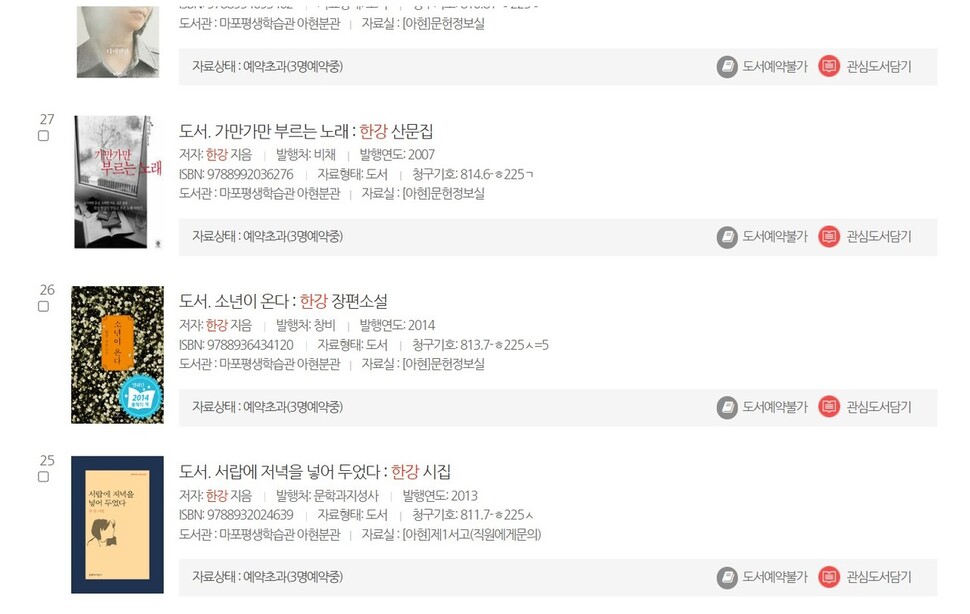The height and width of the screenshot is (614, 970).
Task: Tap 관심도서담기 in the topmost partial row
Action: point(865,67)
